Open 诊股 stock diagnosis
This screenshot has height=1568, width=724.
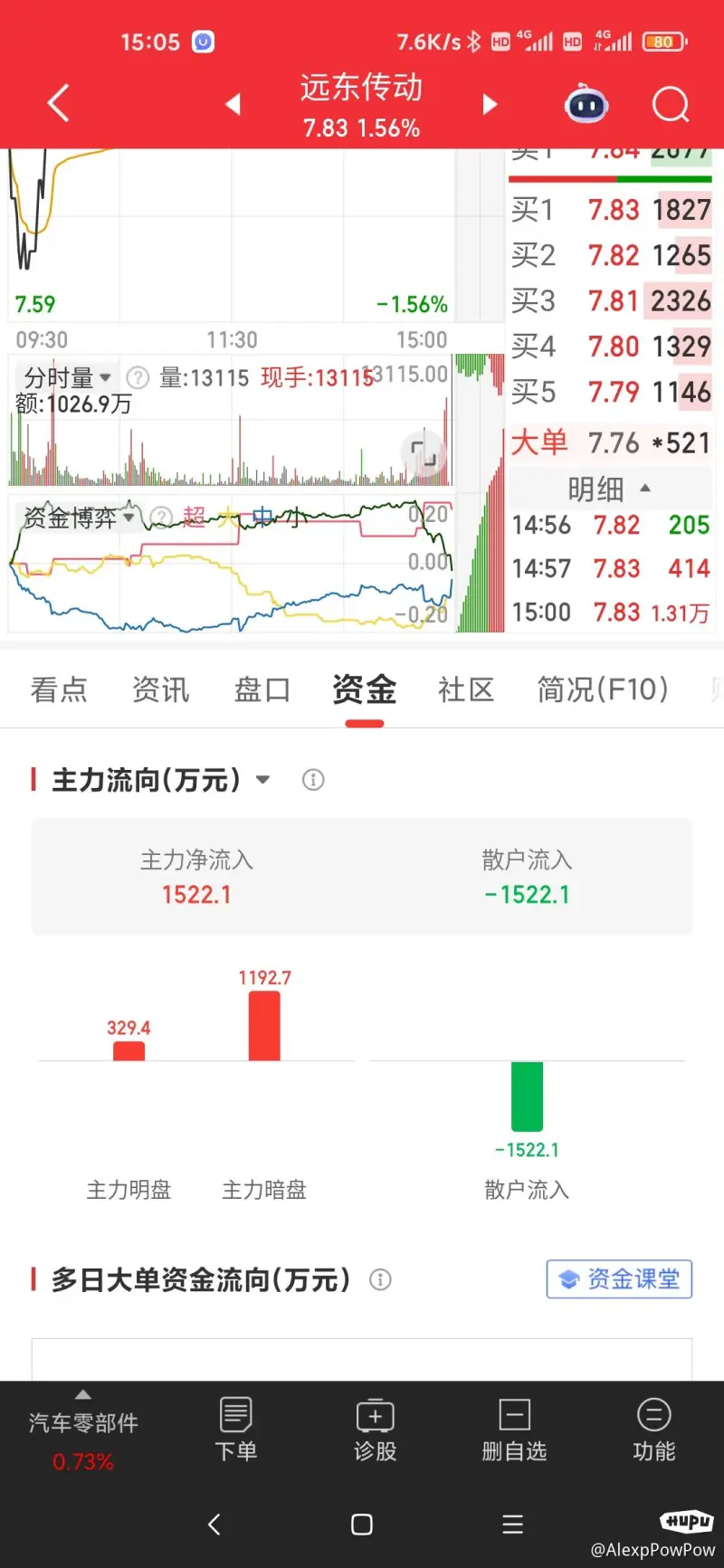click(x=375, y=1430)
